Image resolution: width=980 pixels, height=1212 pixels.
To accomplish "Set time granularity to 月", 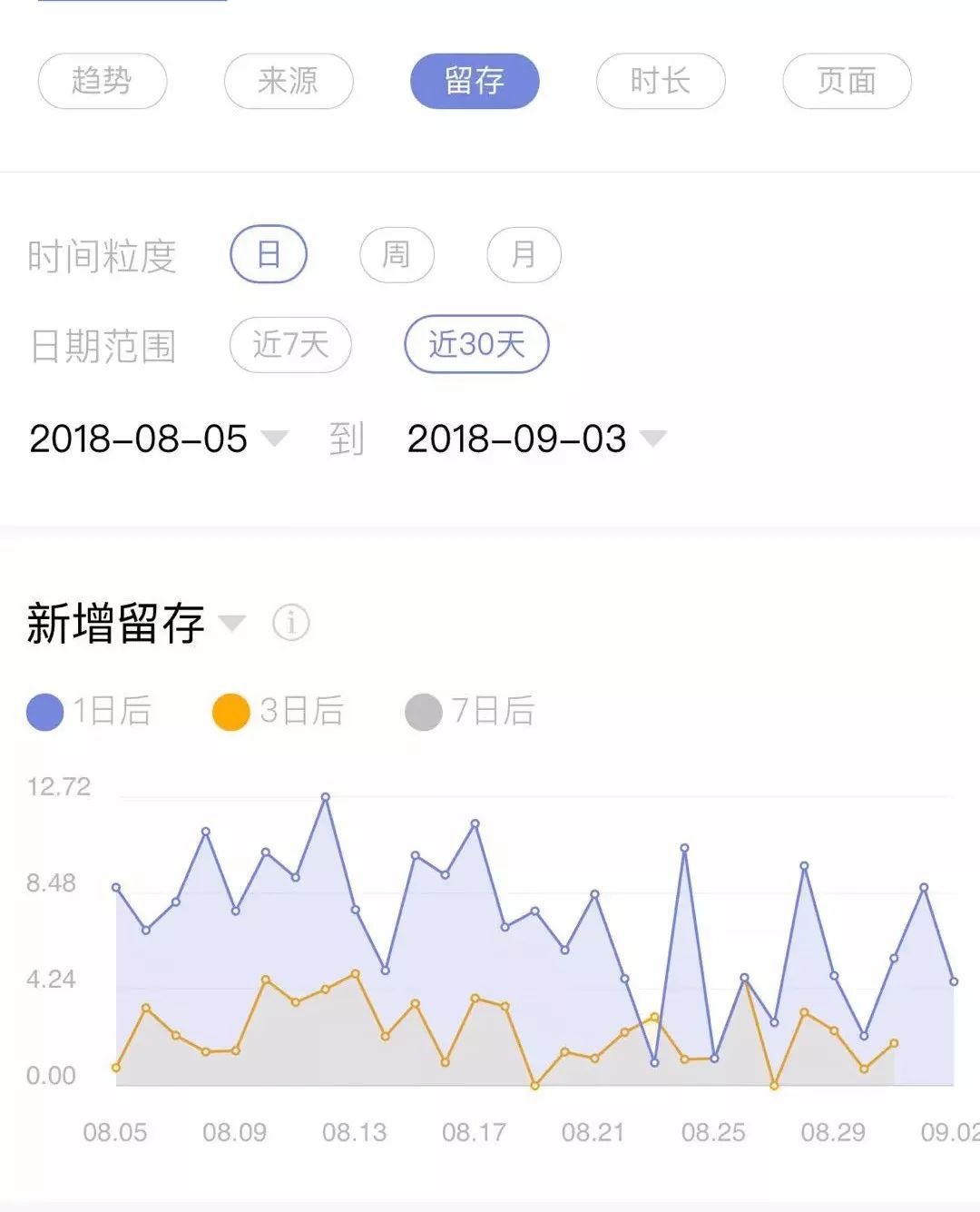I will [524, 255].
